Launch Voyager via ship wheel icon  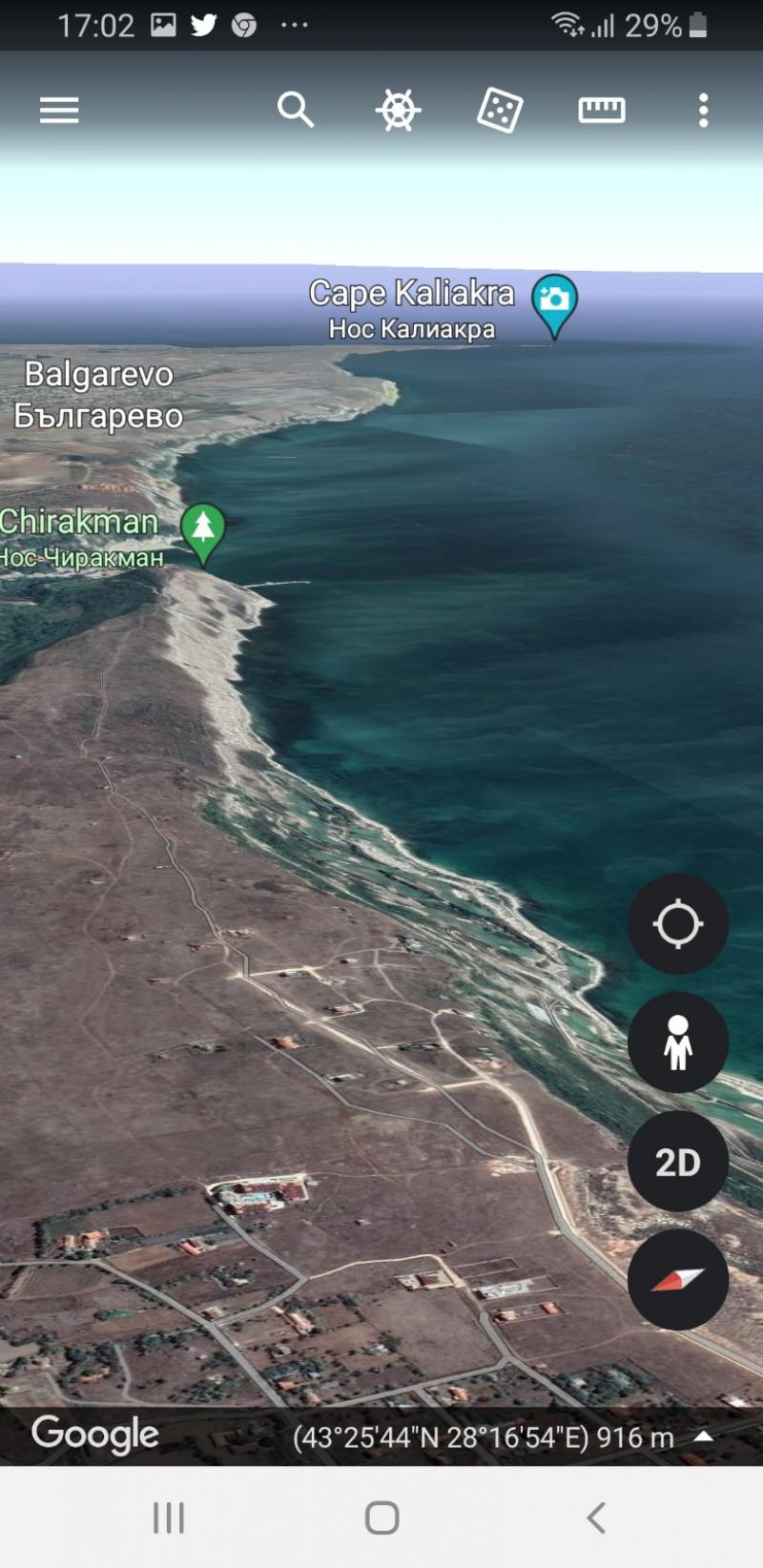(398, 111)
